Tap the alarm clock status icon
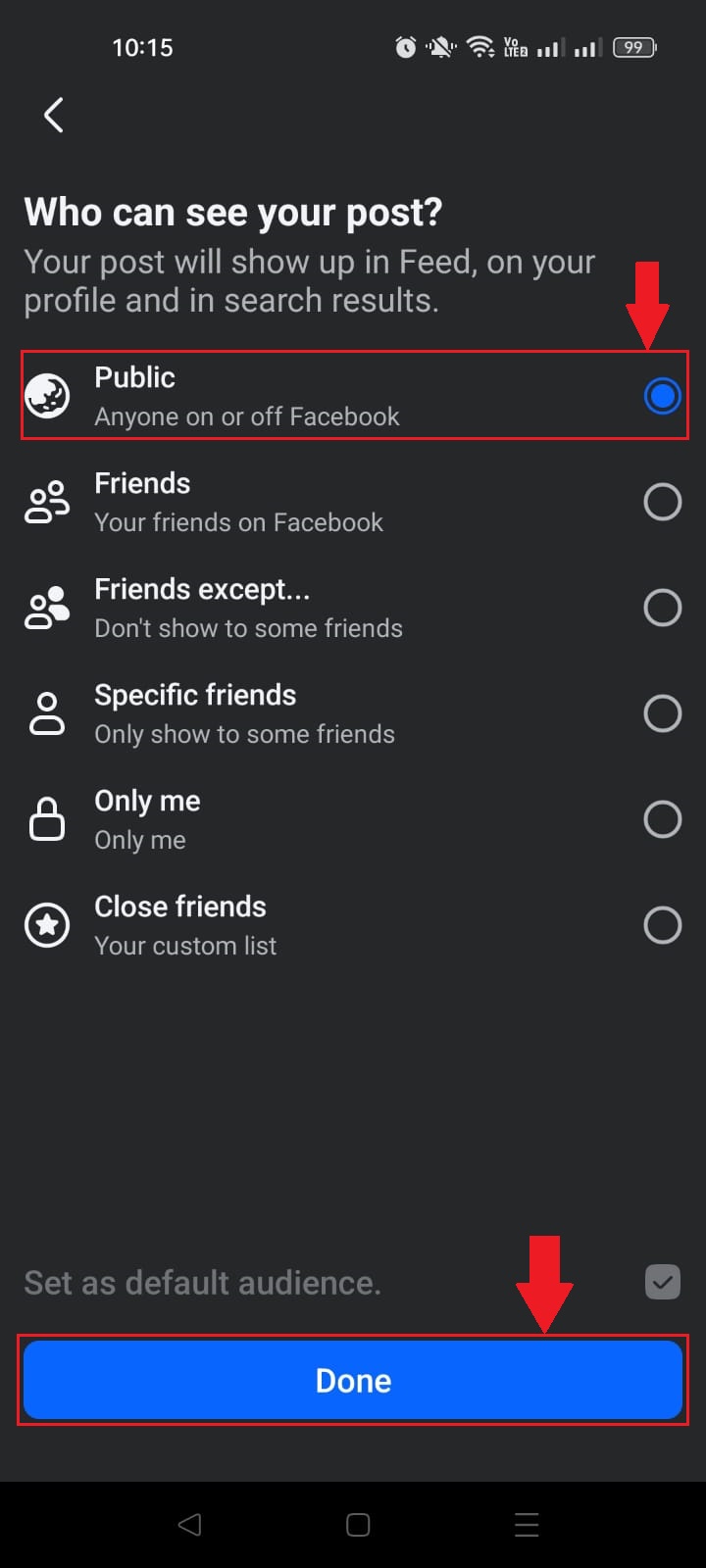Screen dimensions: 706x1568 [405, 46]
